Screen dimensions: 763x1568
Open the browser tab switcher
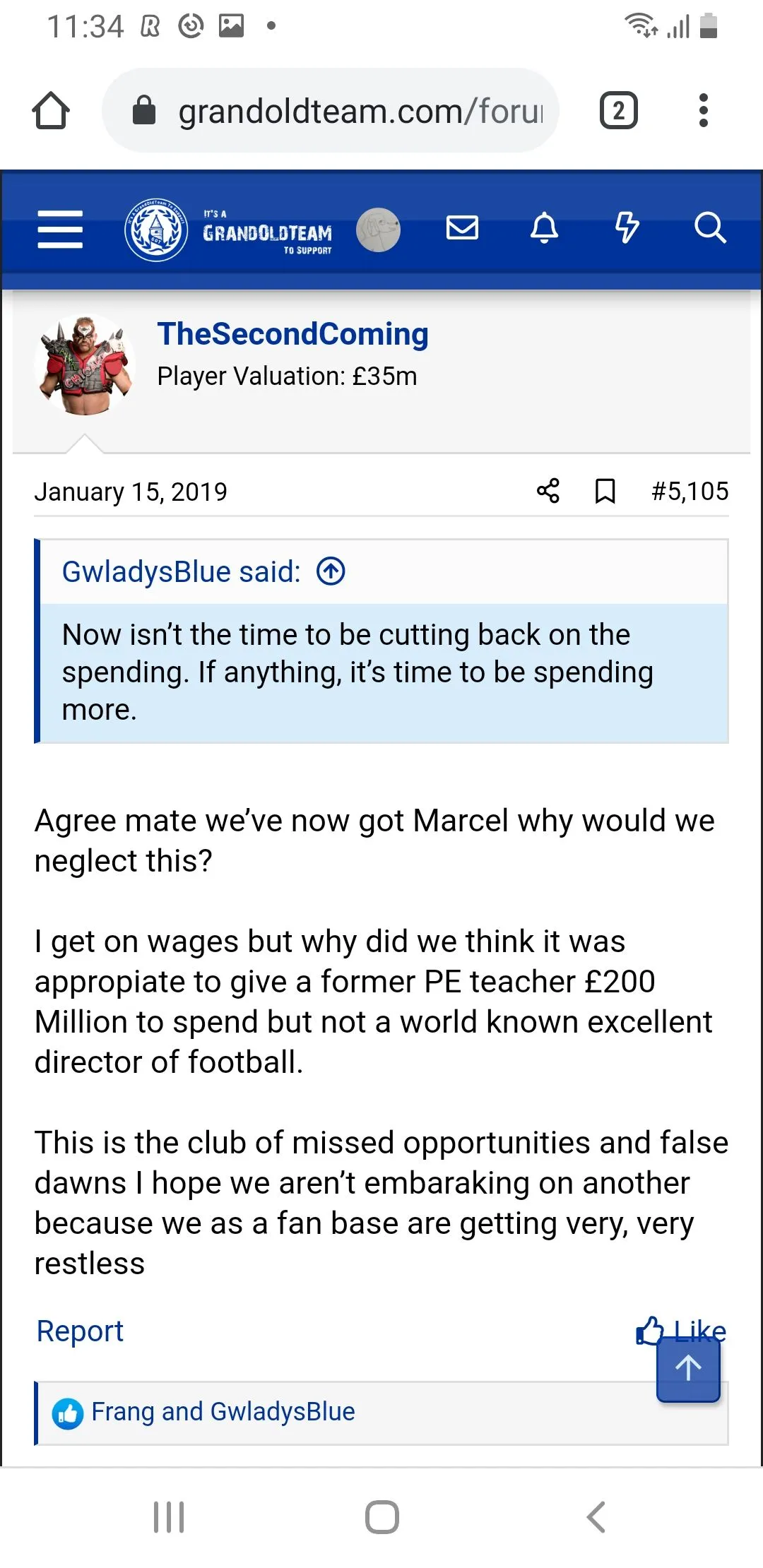pyautogui.click(x=618, y=111)
